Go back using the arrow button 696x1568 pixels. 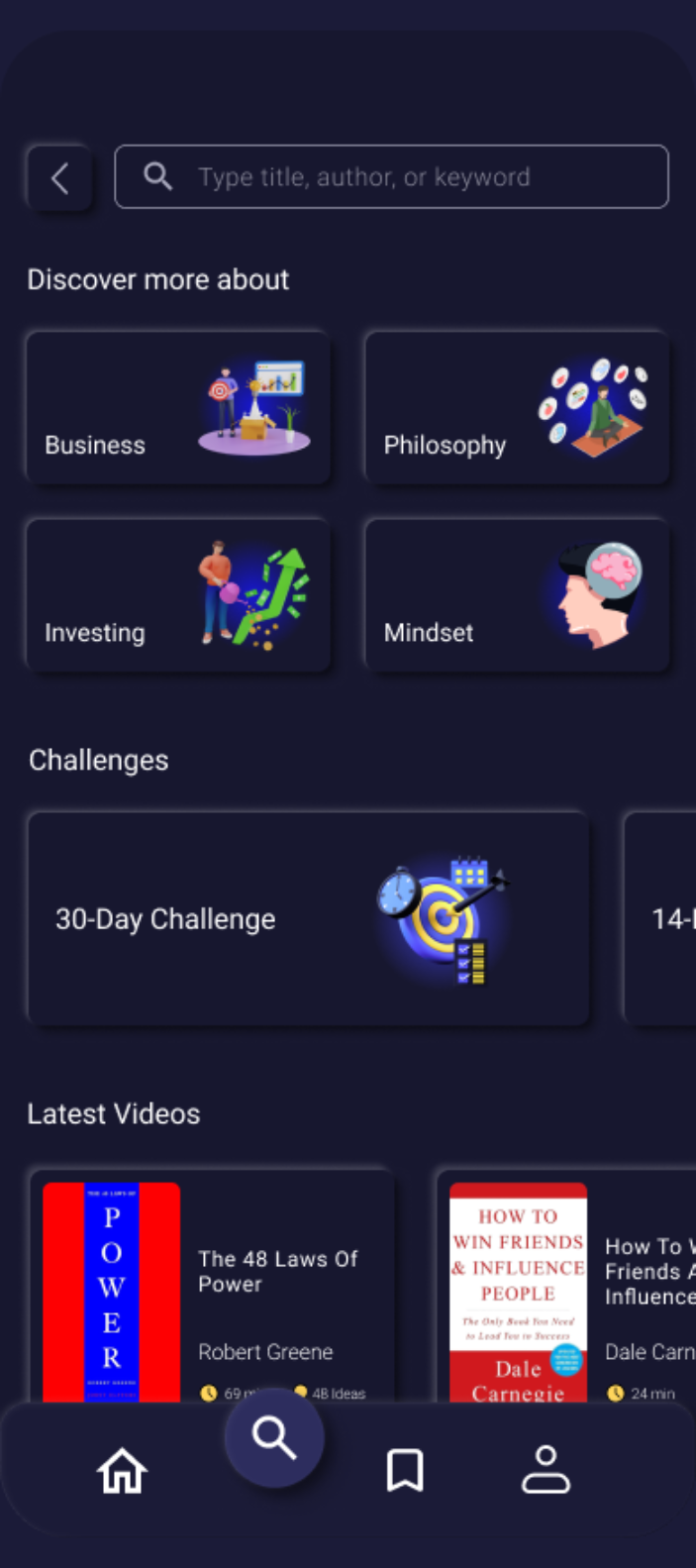[x=60, y=178]
